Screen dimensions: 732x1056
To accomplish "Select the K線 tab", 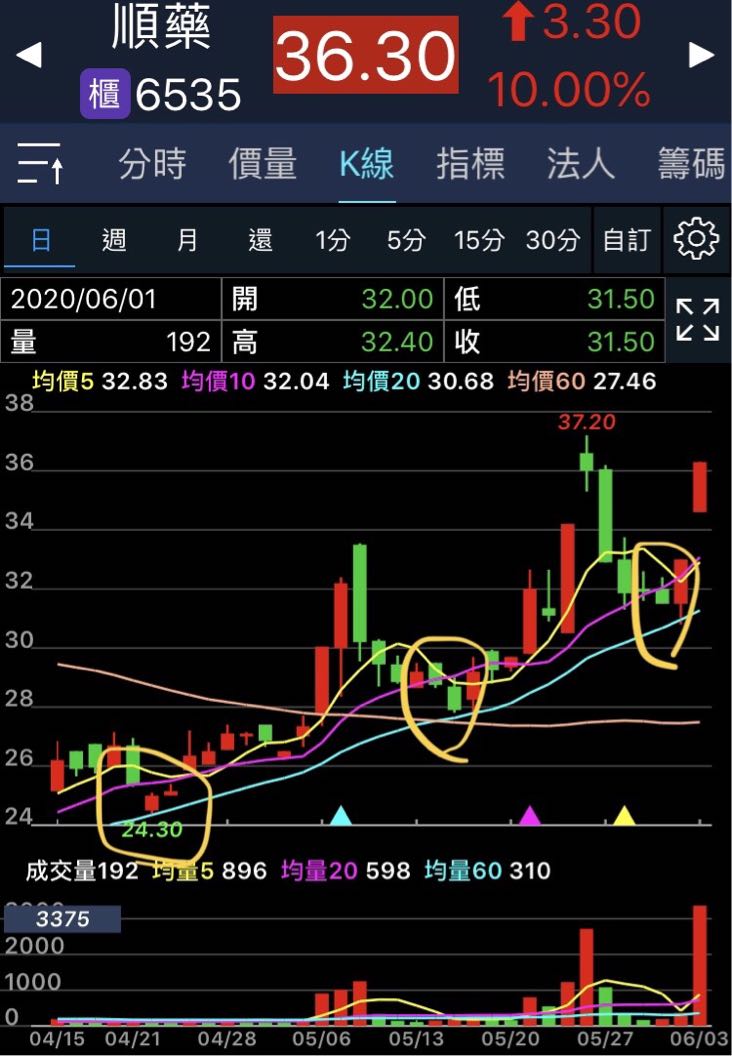I will click(x=366, y=163).
